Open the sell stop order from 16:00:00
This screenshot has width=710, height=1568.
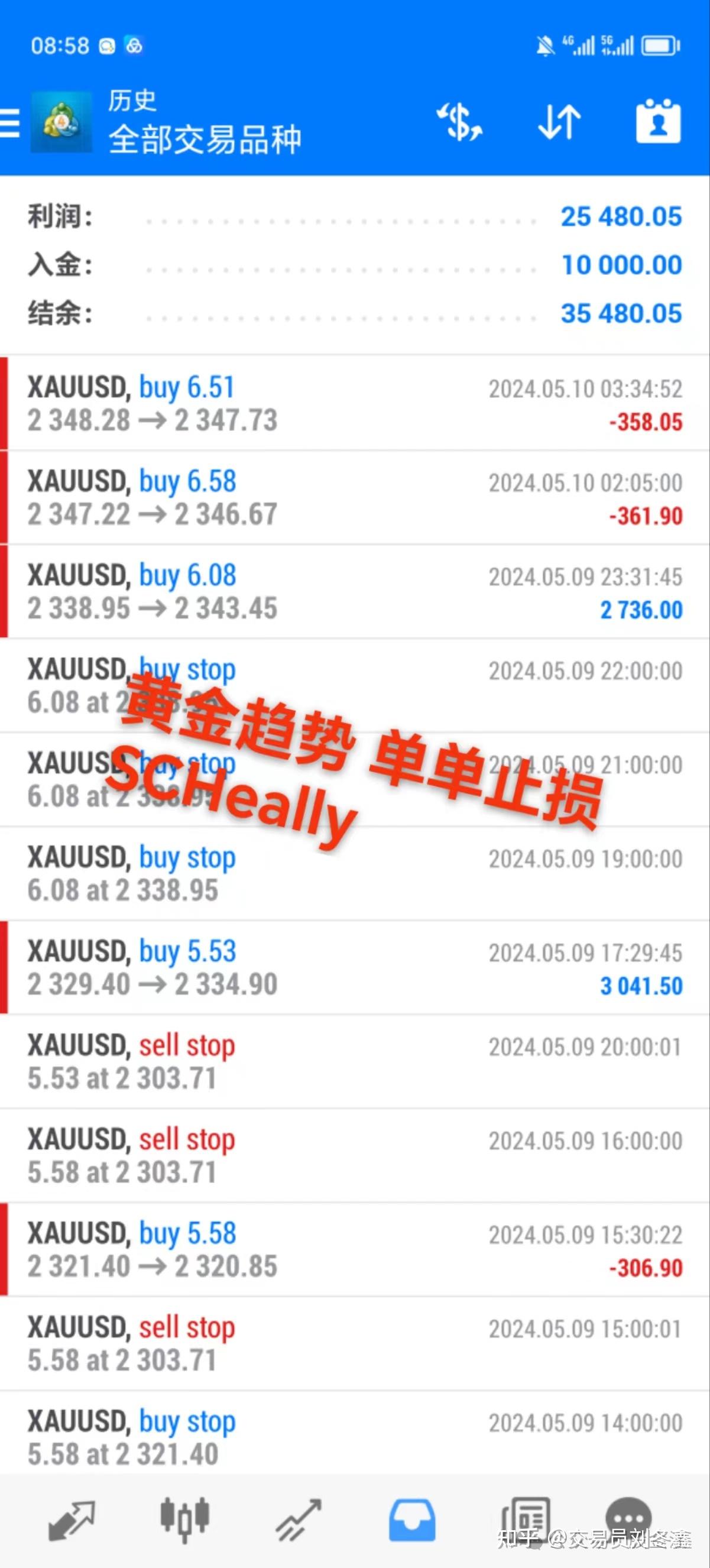pyautogui.click(x=355, y=1155)
